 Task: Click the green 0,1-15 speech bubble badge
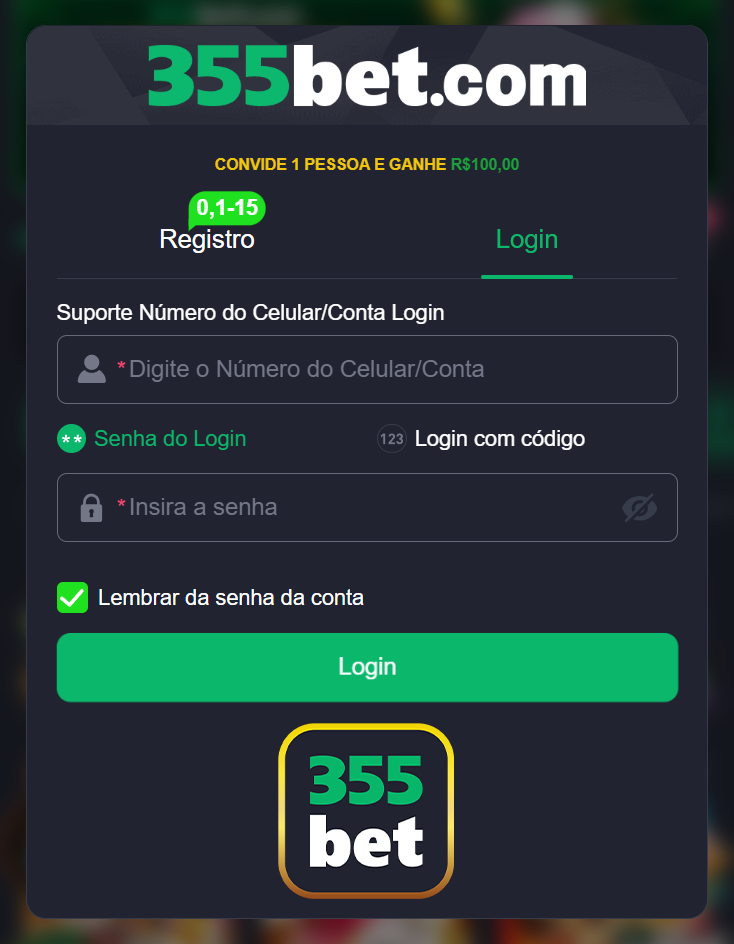(x=226, y=207)
